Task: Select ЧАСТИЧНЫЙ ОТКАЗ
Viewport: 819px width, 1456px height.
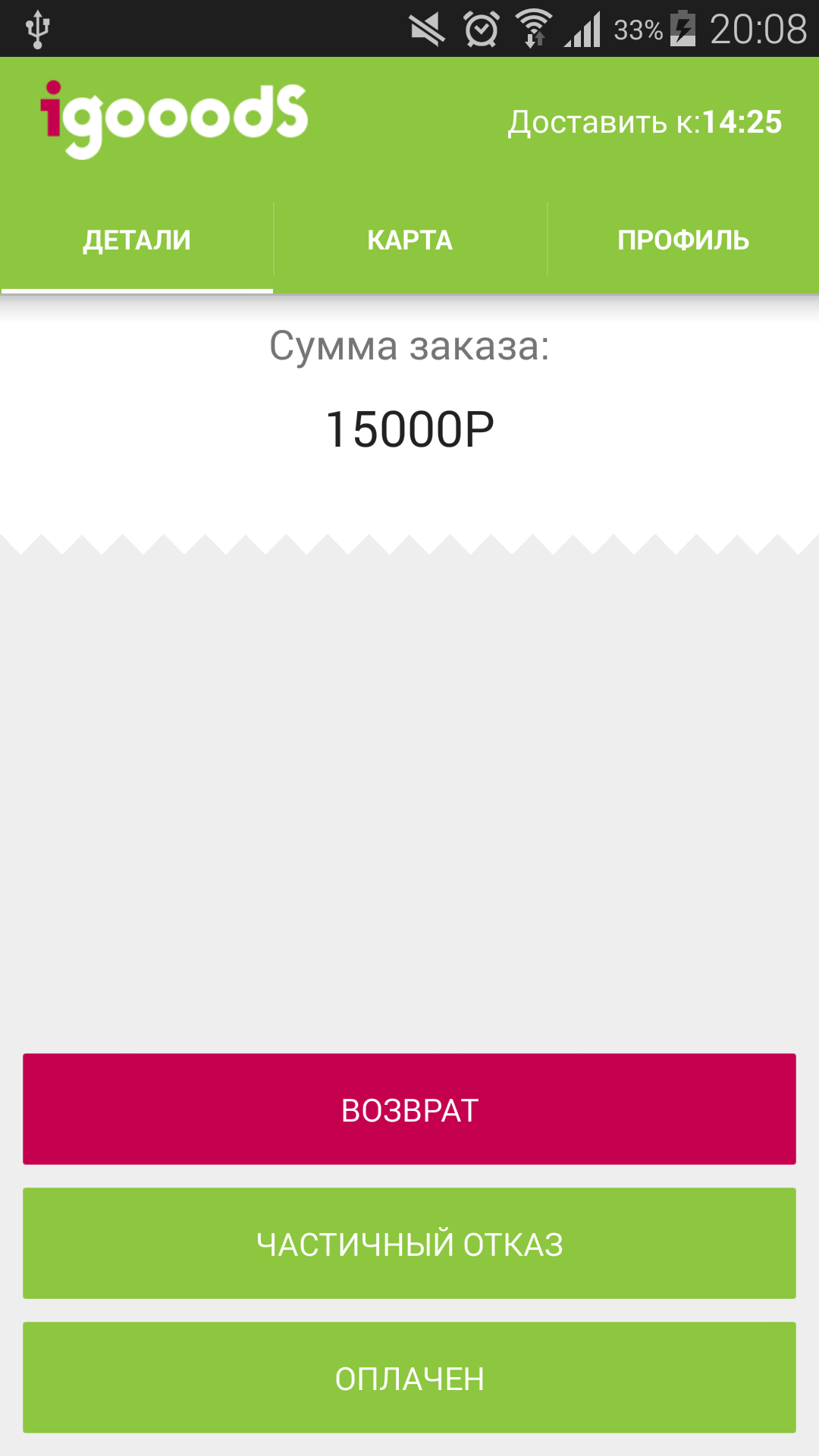Action: pyautogui.click(x=409, y=1243)
